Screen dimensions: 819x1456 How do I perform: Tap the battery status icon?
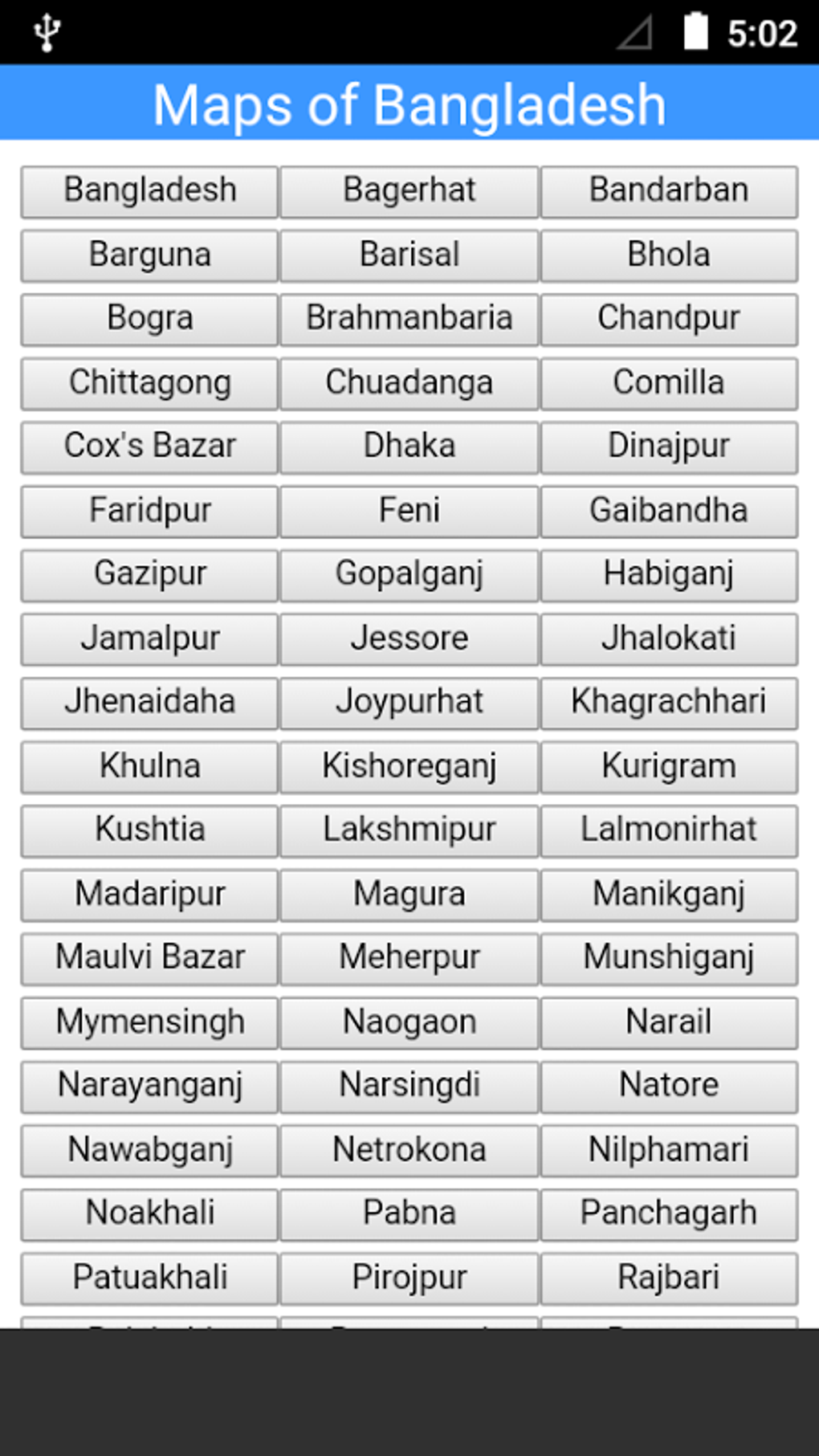695,31
